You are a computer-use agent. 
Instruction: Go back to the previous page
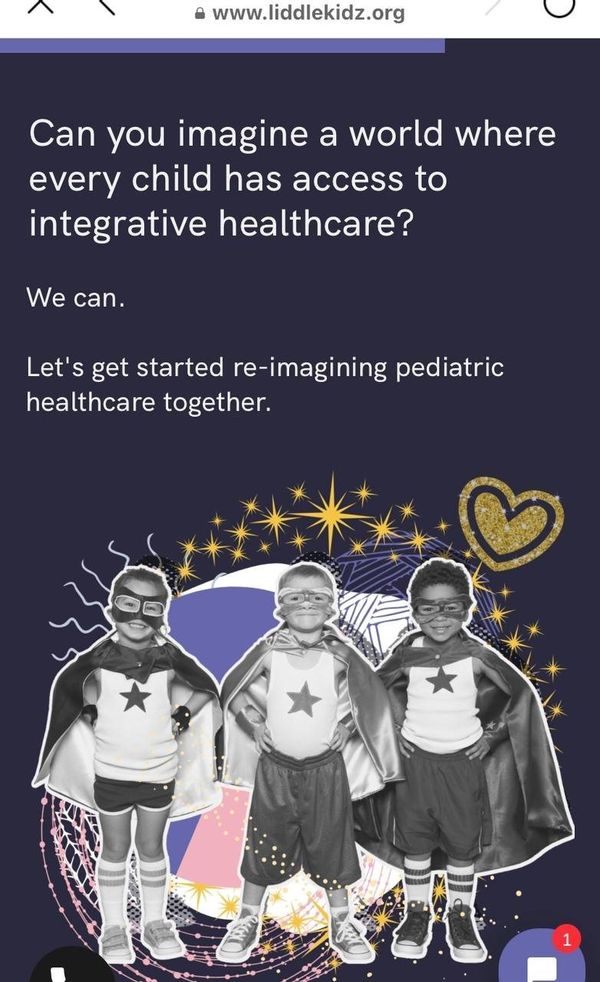104,8
